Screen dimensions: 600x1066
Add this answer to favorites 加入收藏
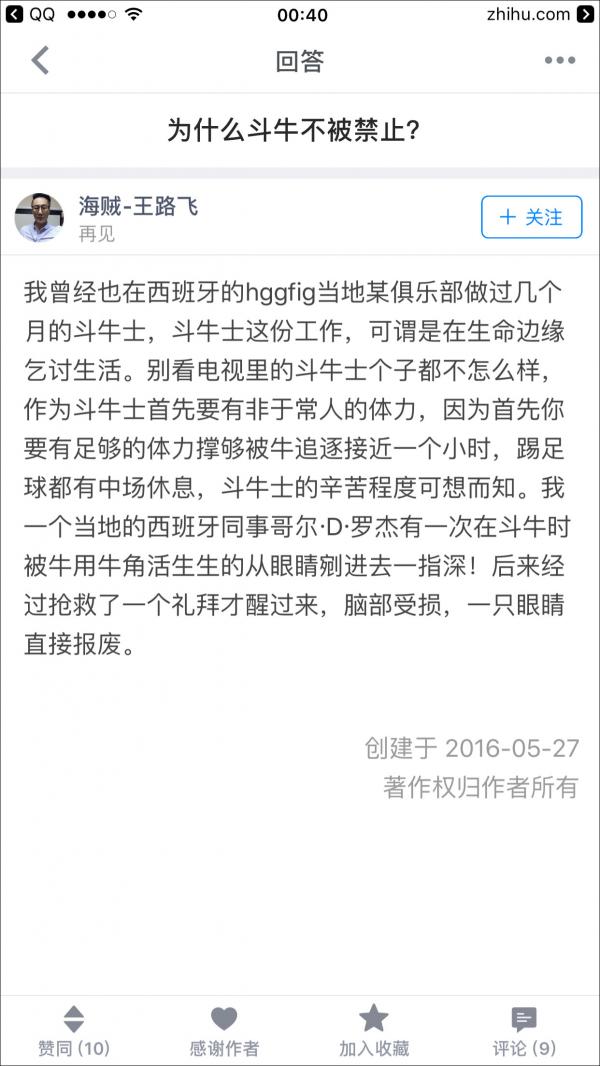373,1031
